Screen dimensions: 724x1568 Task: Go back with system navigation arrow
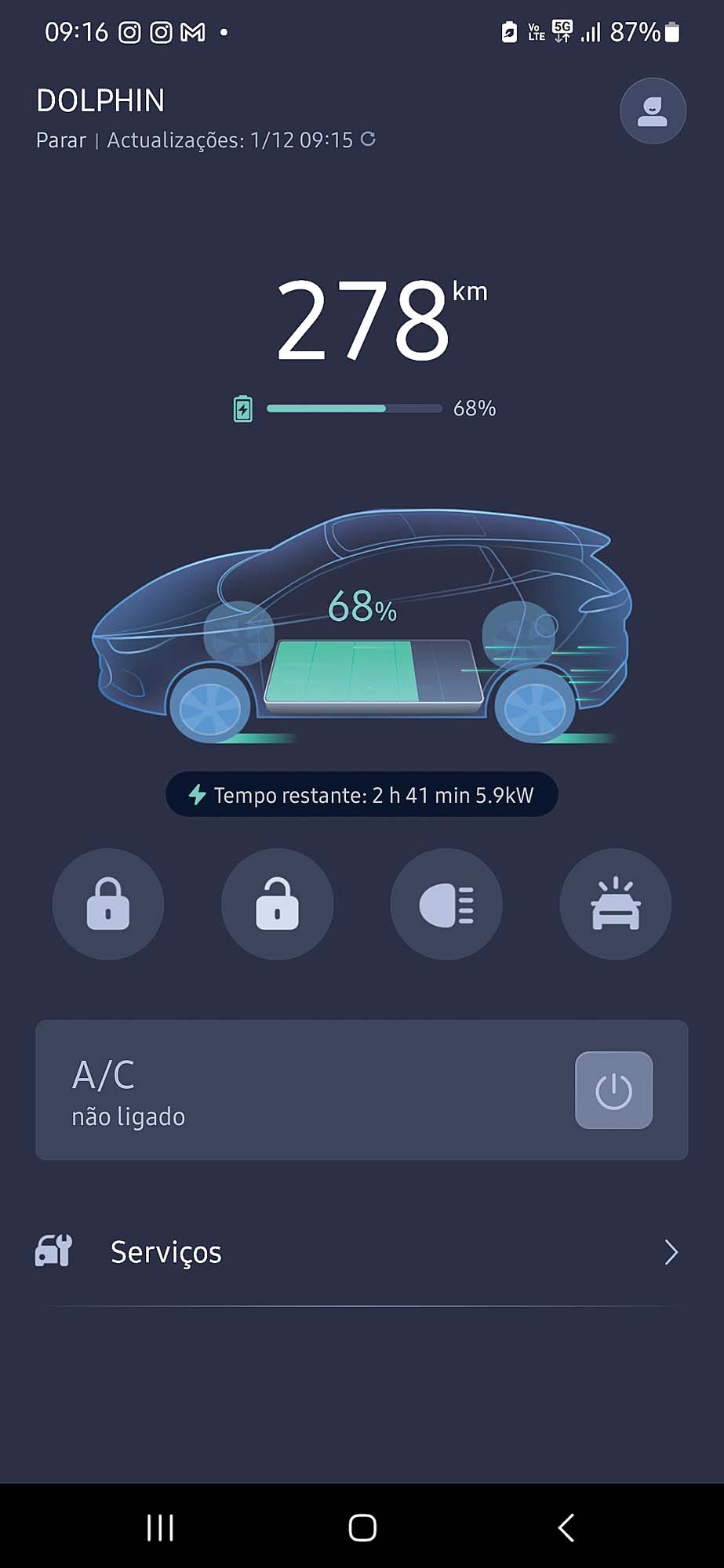pyautogui.click(x=566, y=1527)
